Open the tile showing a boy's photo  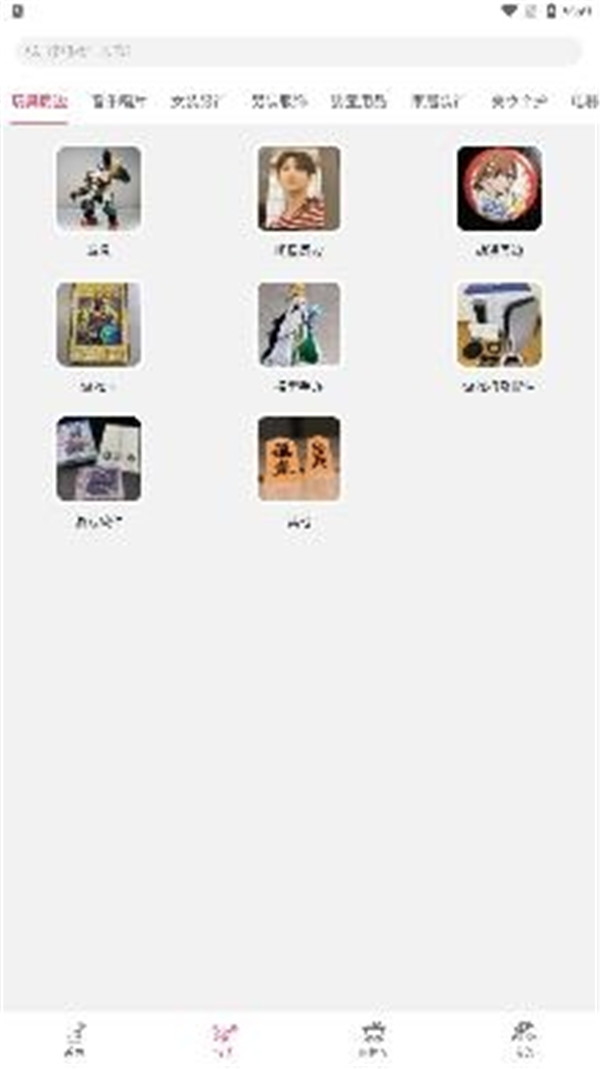tap(298, 188)
